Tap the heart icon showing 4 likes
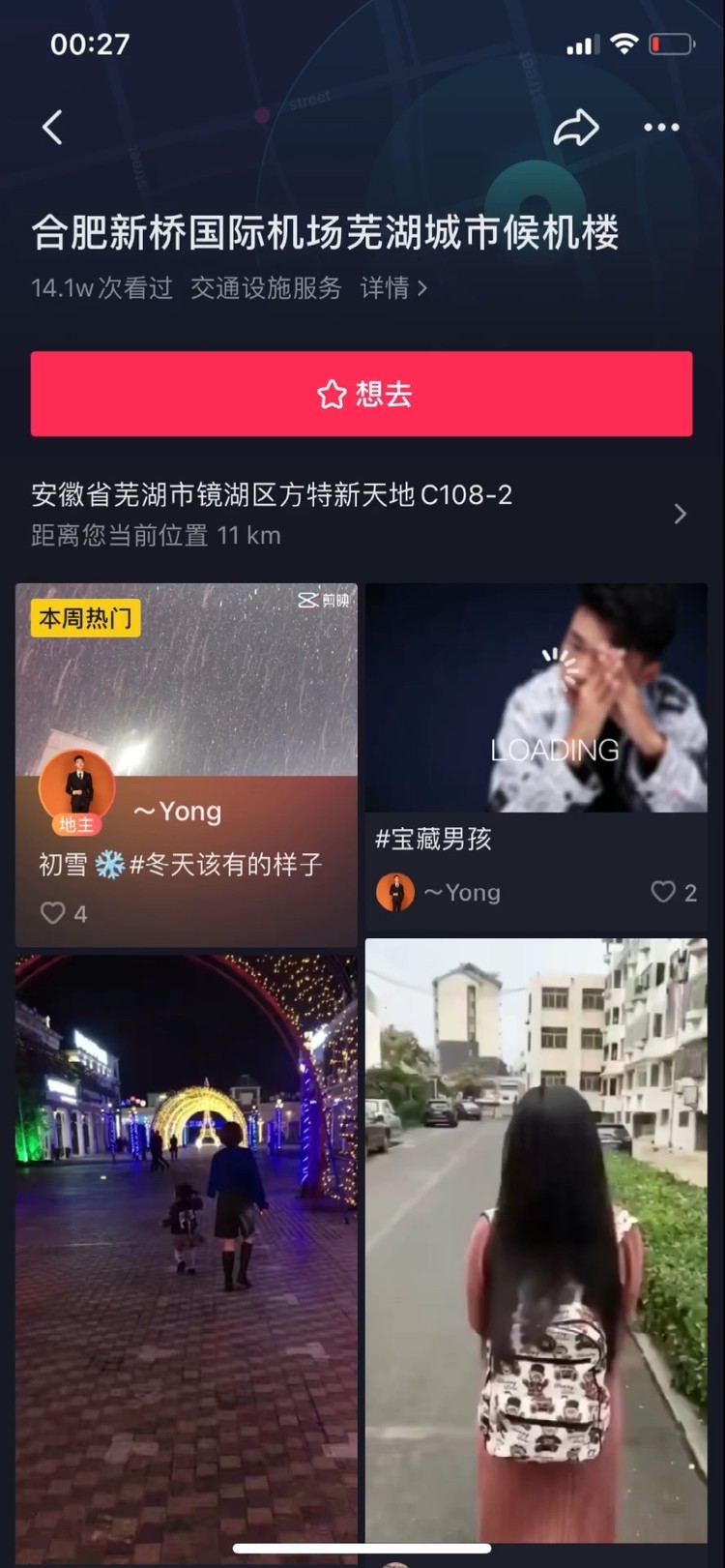 pyautogui.click(x=51, y=912)
